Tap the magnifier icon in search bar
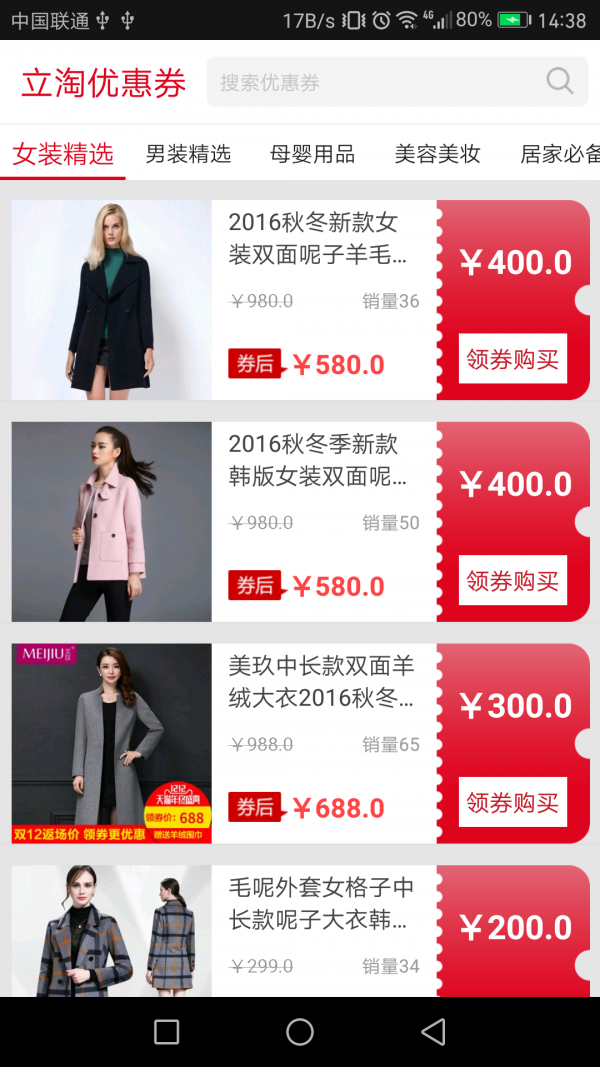The height and width of the screenshot is (1067, 600). click(x=560, y=82)
